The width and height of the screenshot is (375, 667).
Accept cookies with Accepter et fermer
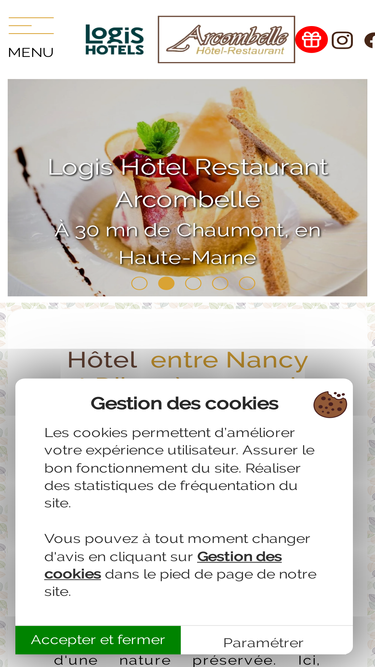click(98, 640)
